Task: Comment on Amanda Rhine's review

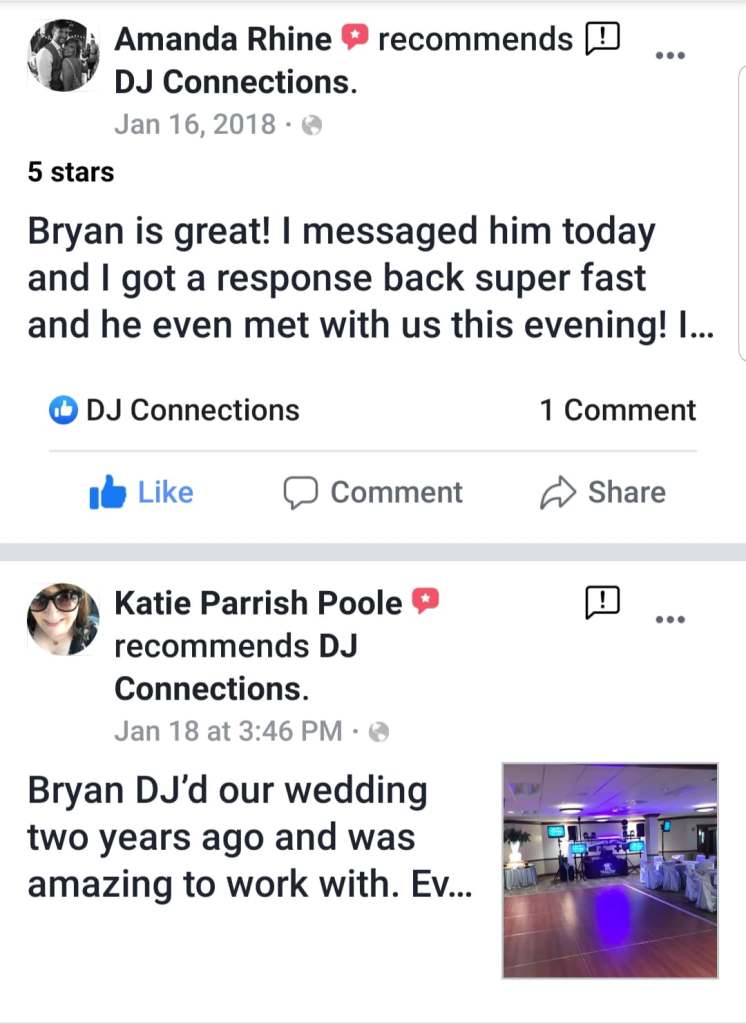Action: tap(373, 492)
